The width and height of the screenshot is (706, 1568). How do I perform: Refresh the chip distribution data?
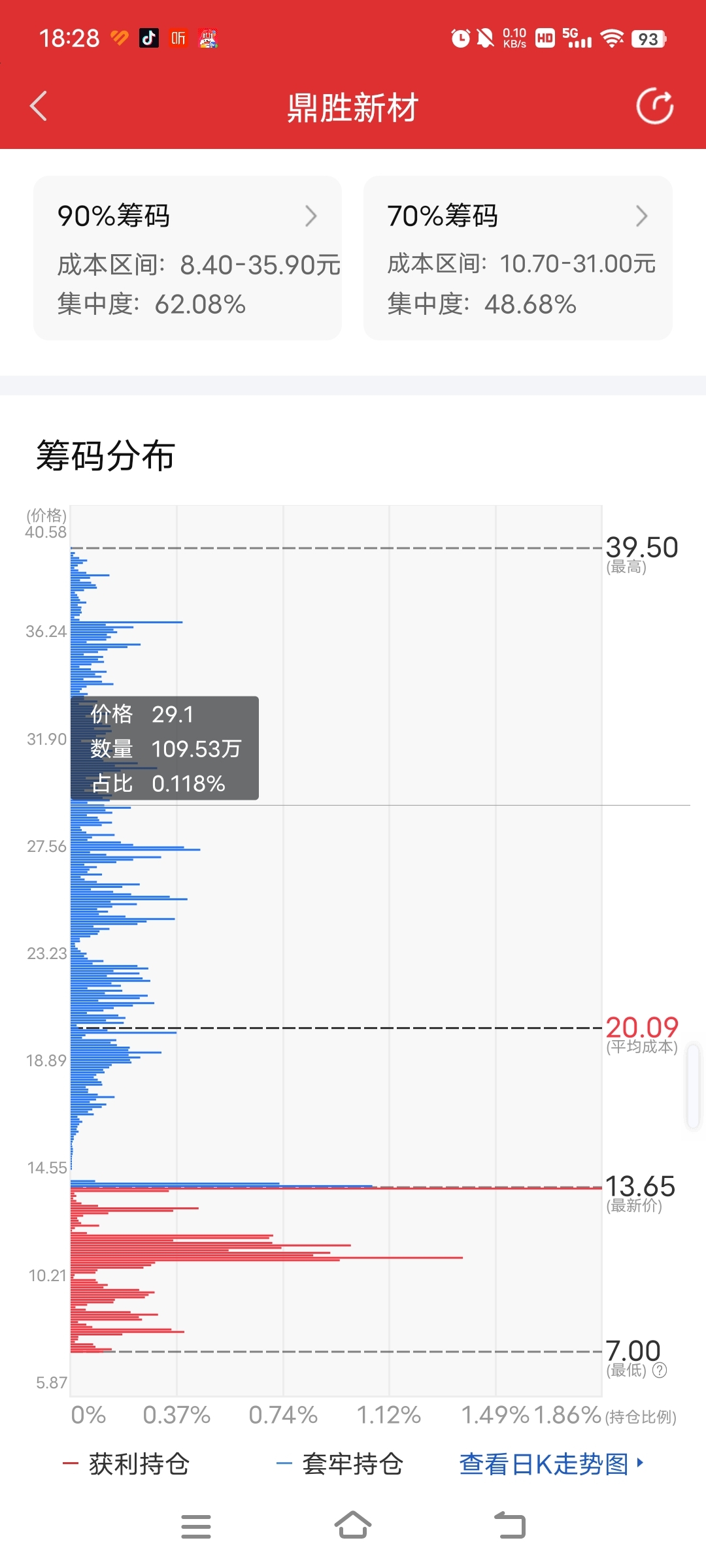click(655, 106)
